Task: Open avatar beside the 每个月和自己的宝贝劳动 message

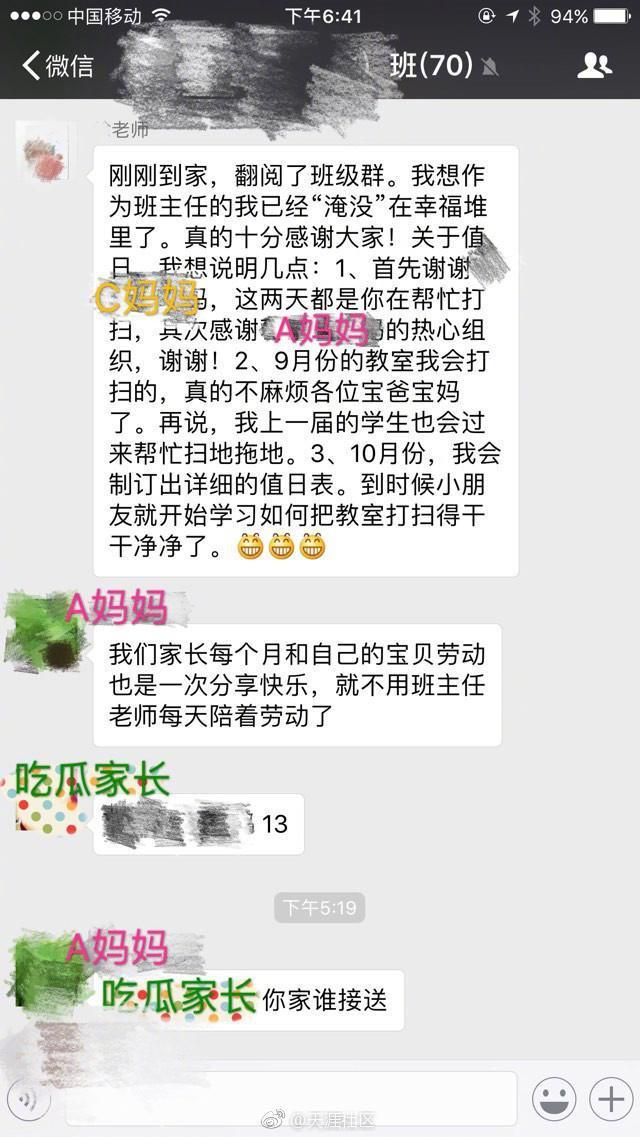Action: pyautogui.click(x=45, y=631)
